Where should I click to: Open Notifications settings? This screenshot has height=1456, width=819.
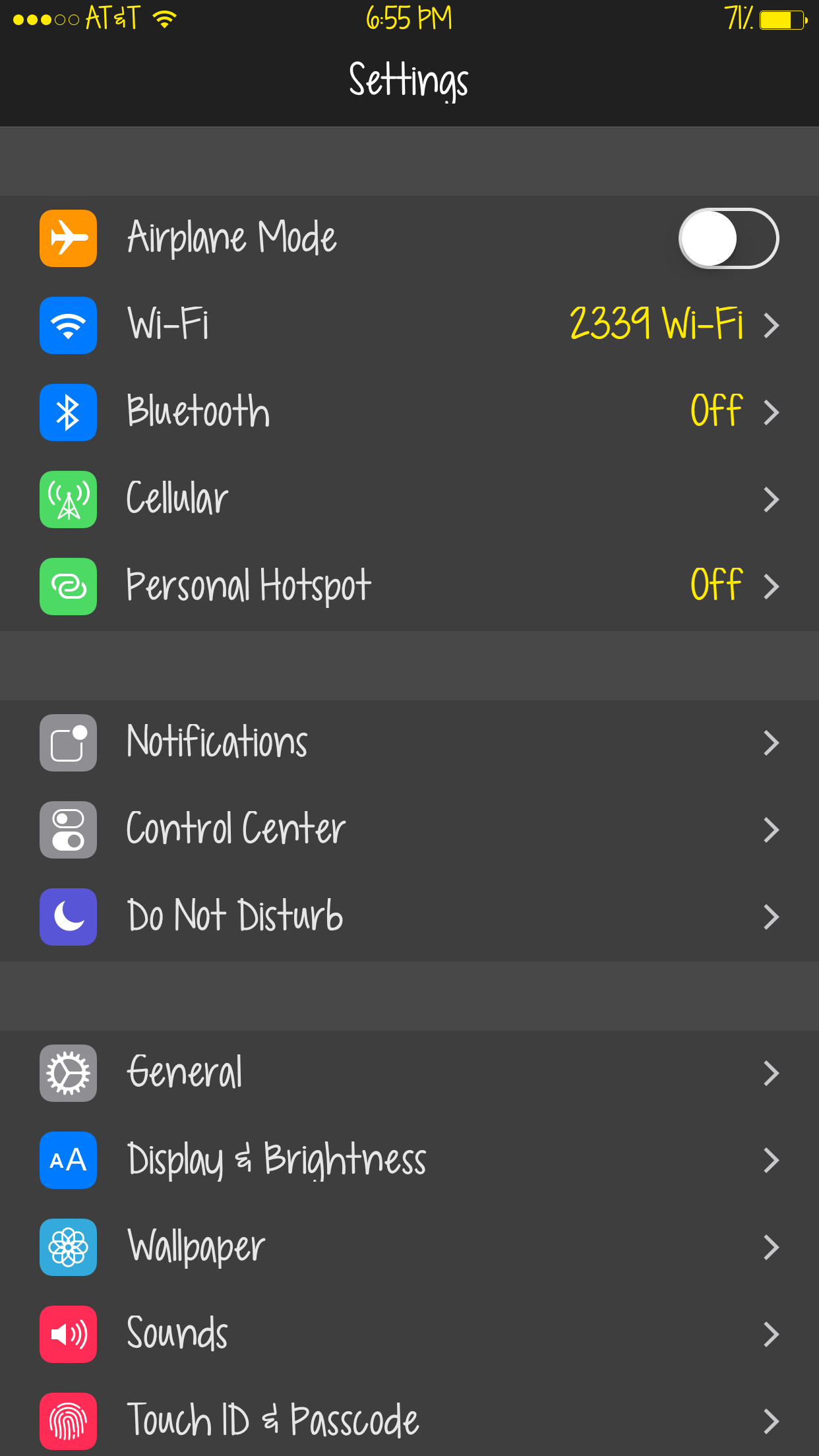tap(409, 743)
